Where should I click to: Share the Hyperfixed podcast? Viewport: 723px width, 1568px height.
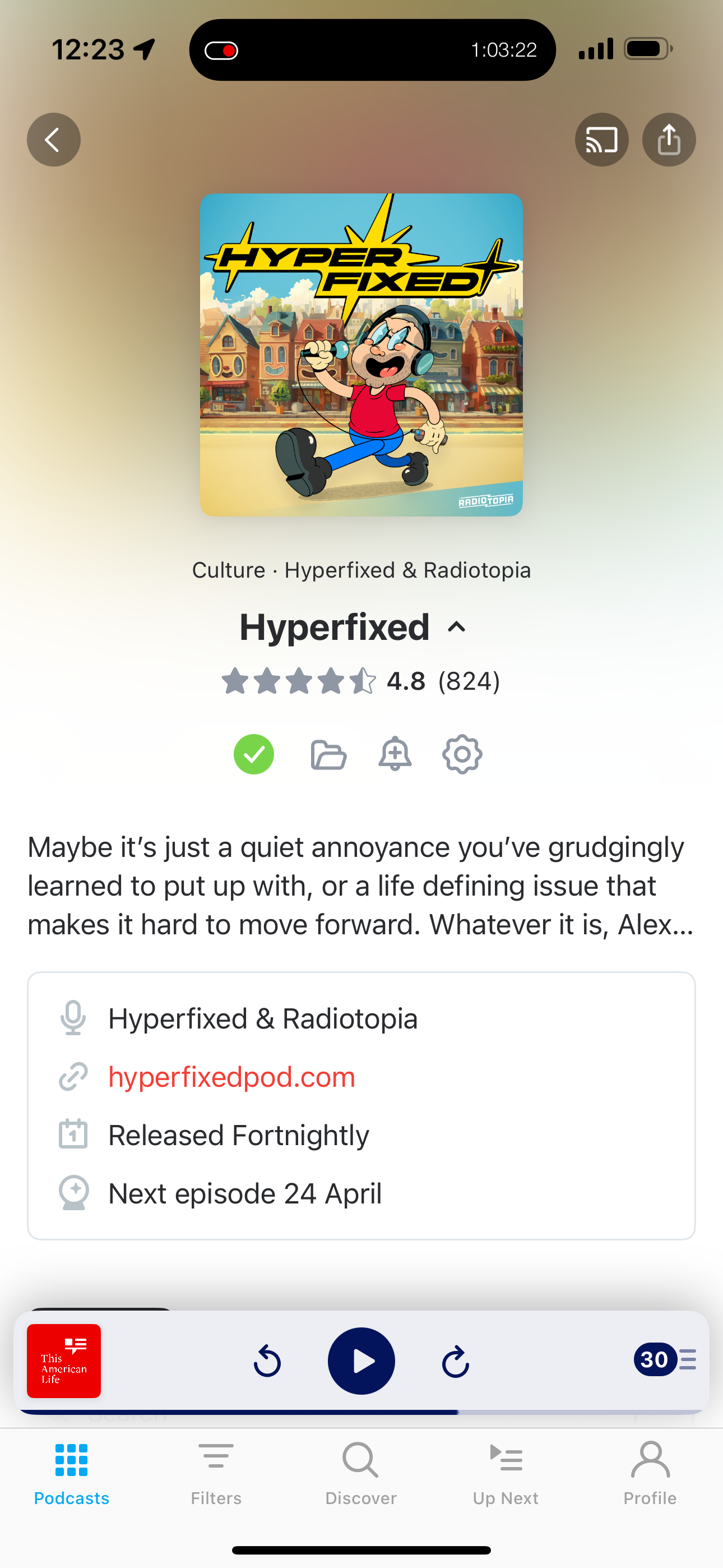669,140
